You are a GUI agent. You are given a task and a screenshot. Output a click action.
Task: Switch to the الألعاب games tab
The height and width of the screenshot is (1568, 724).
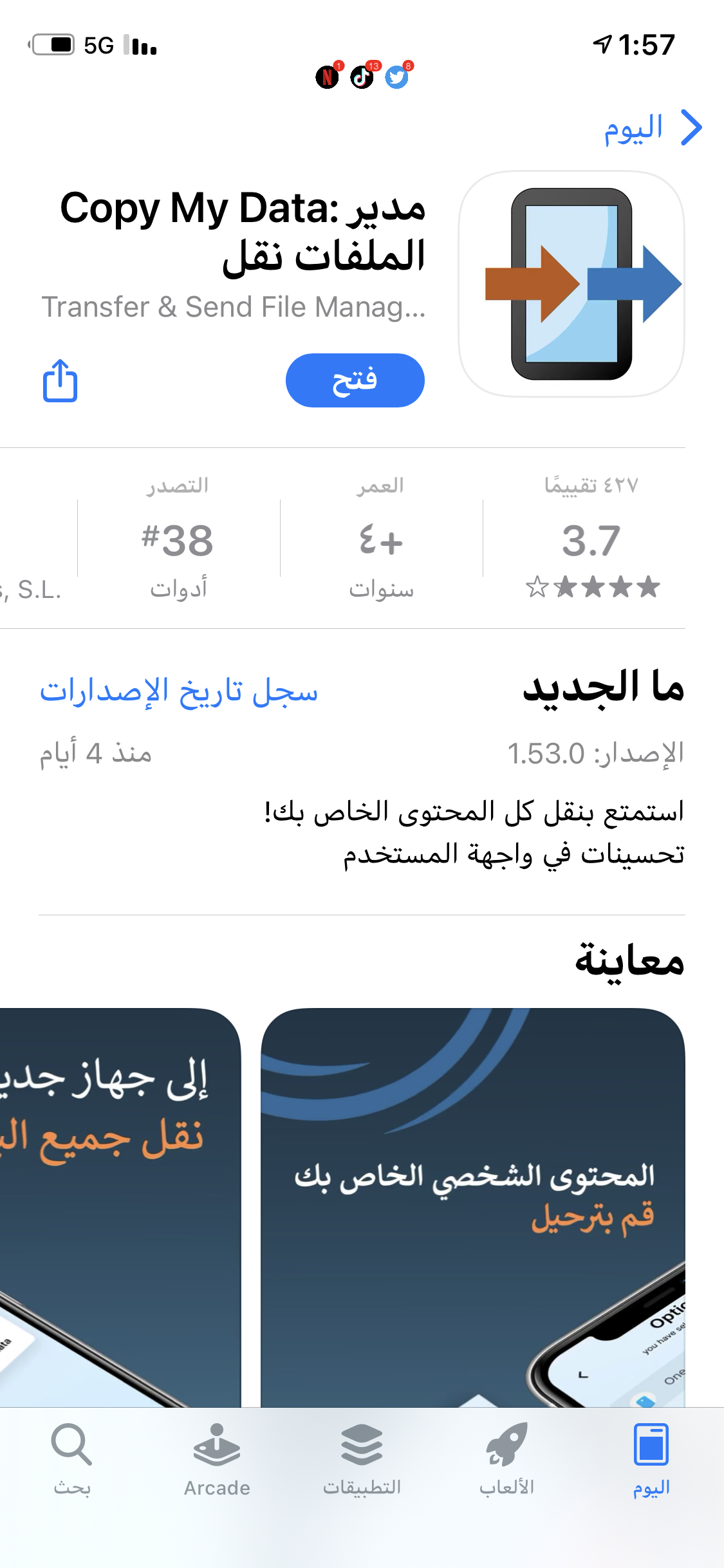[506, 1460]
